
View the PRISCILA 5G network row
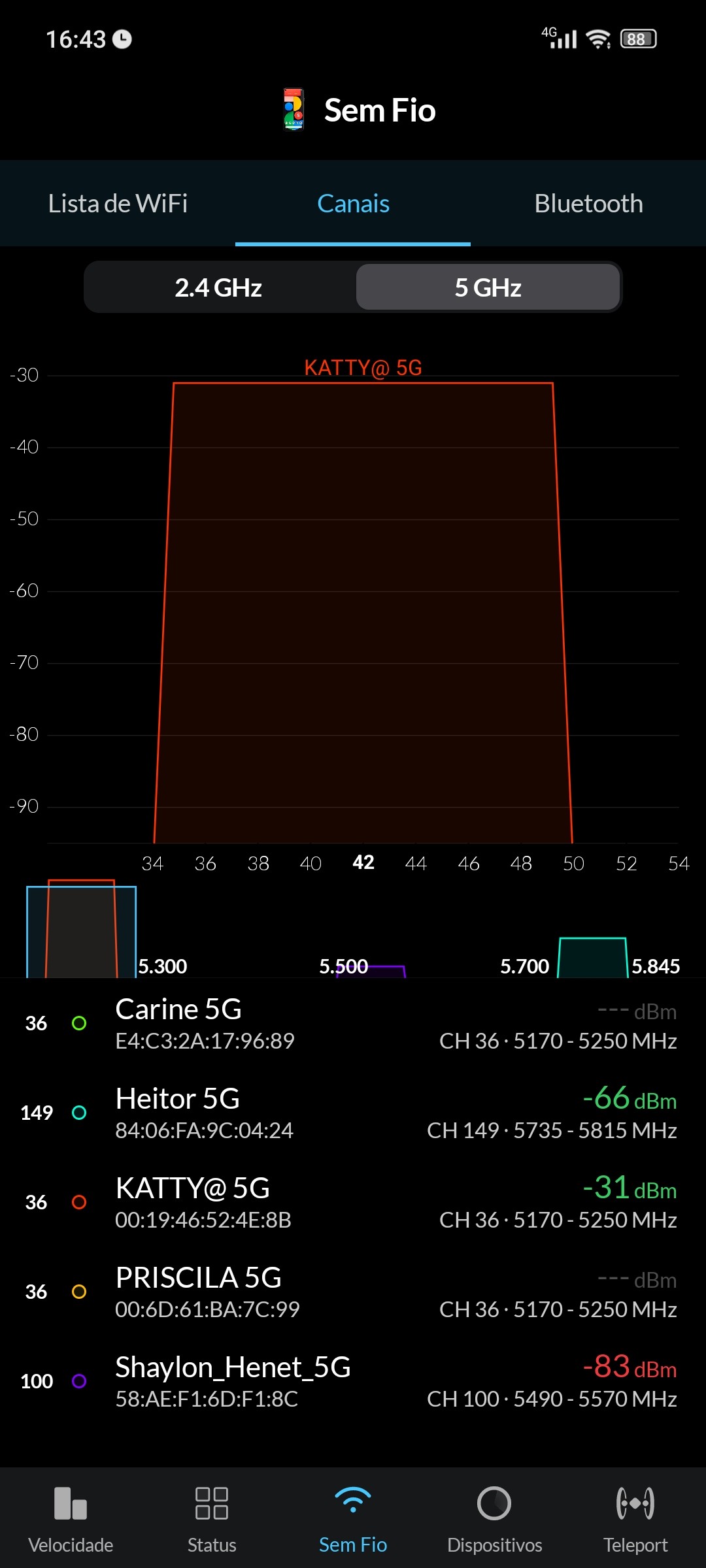(353, 1292)
